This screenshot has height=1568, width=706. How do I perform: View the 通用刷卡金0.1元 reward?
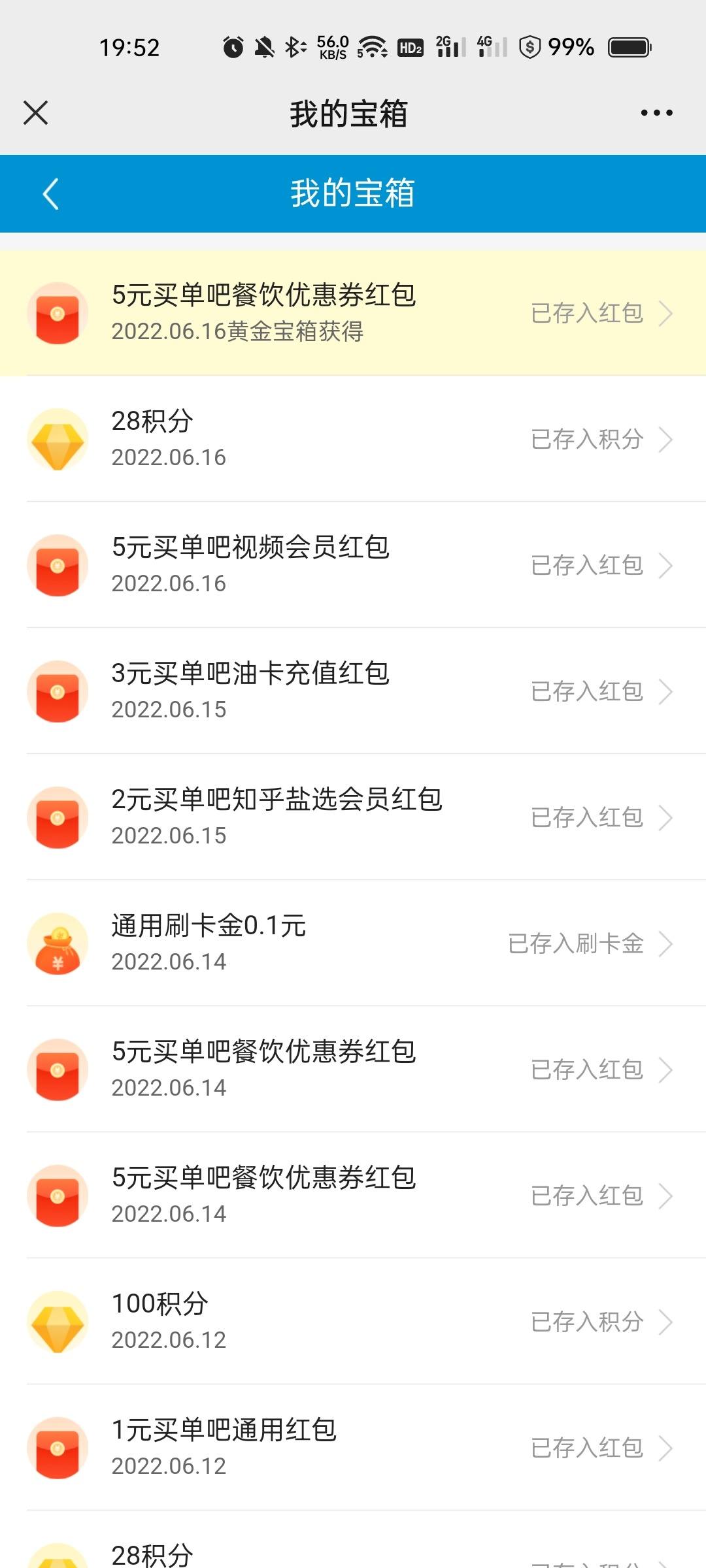point(353,943)
